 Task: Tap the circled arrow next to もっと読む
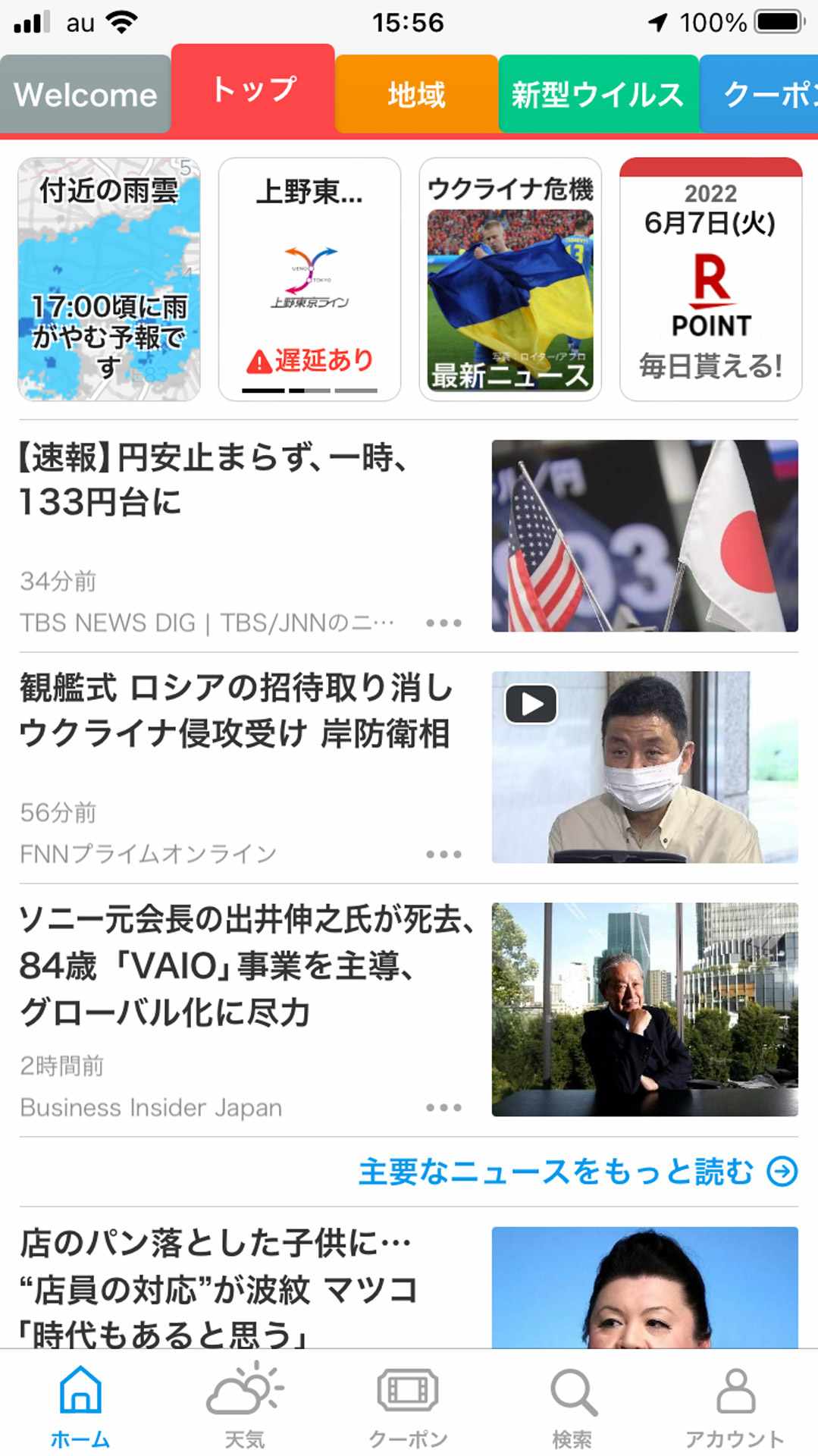(781, 1172)
